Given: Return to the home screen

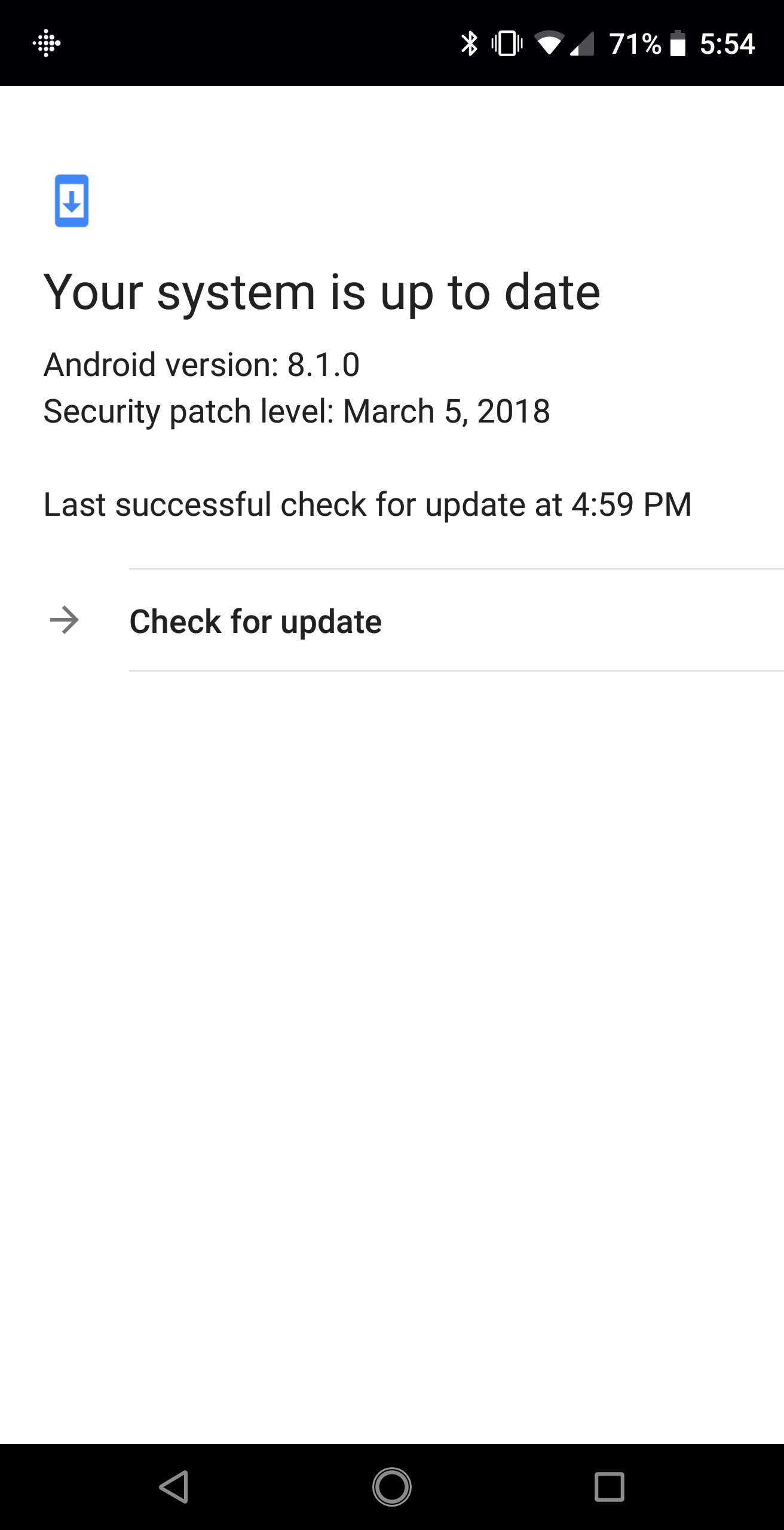Looking at the screenshot, I should point(392,1486).
